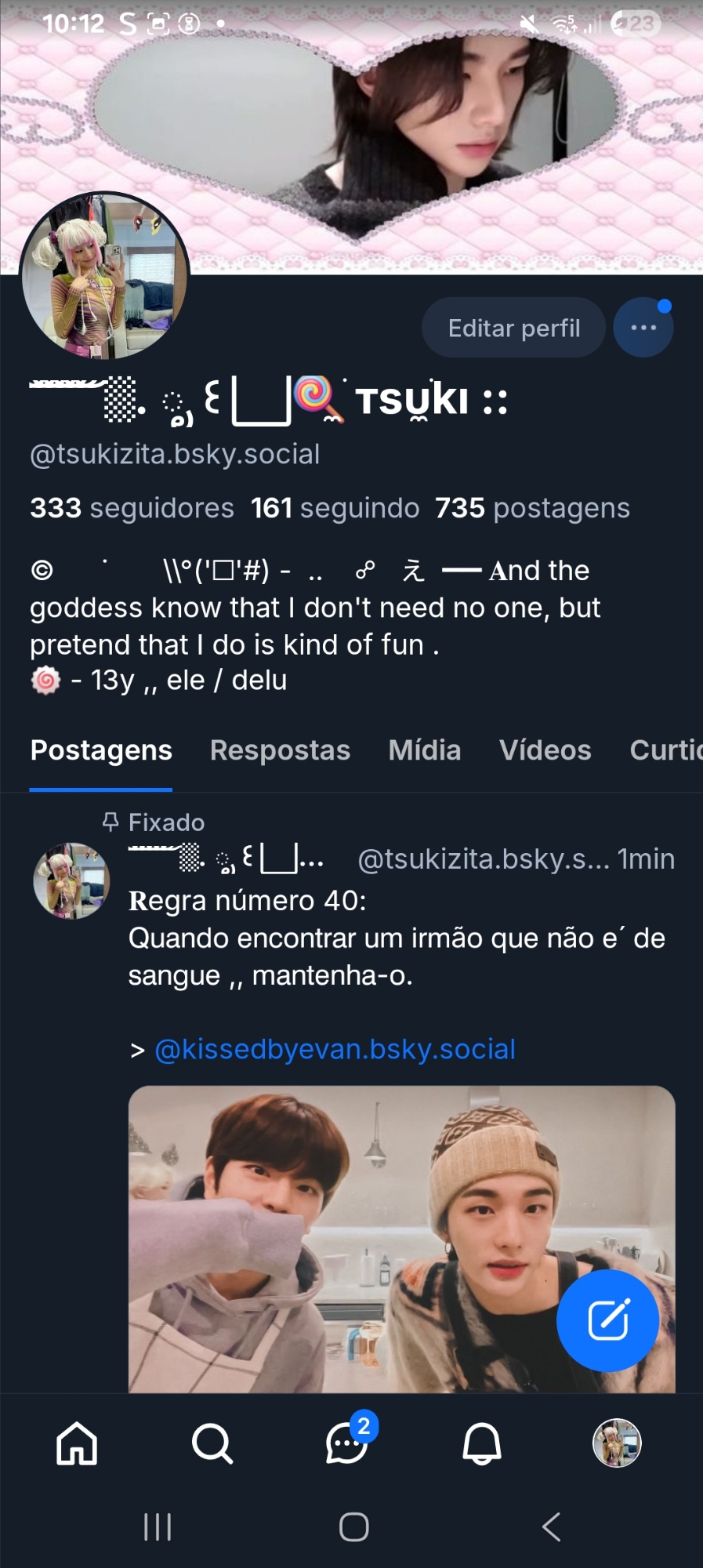703x1568 pixels.
Task: Show the Vídeos tab
Action: pyautogui.click(x=545, y=750)
